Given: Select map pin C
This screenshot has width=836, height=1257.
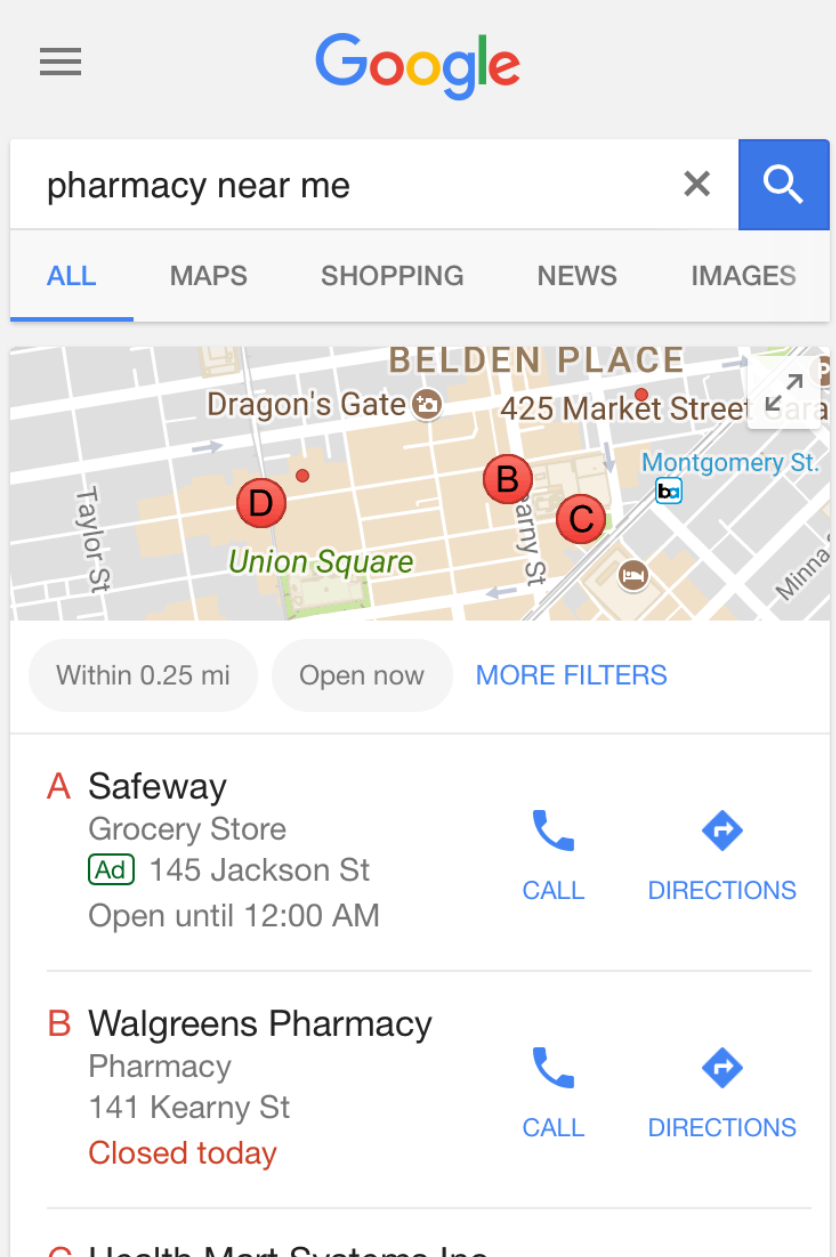Looking at the screenshot, I should click(581, 519).
